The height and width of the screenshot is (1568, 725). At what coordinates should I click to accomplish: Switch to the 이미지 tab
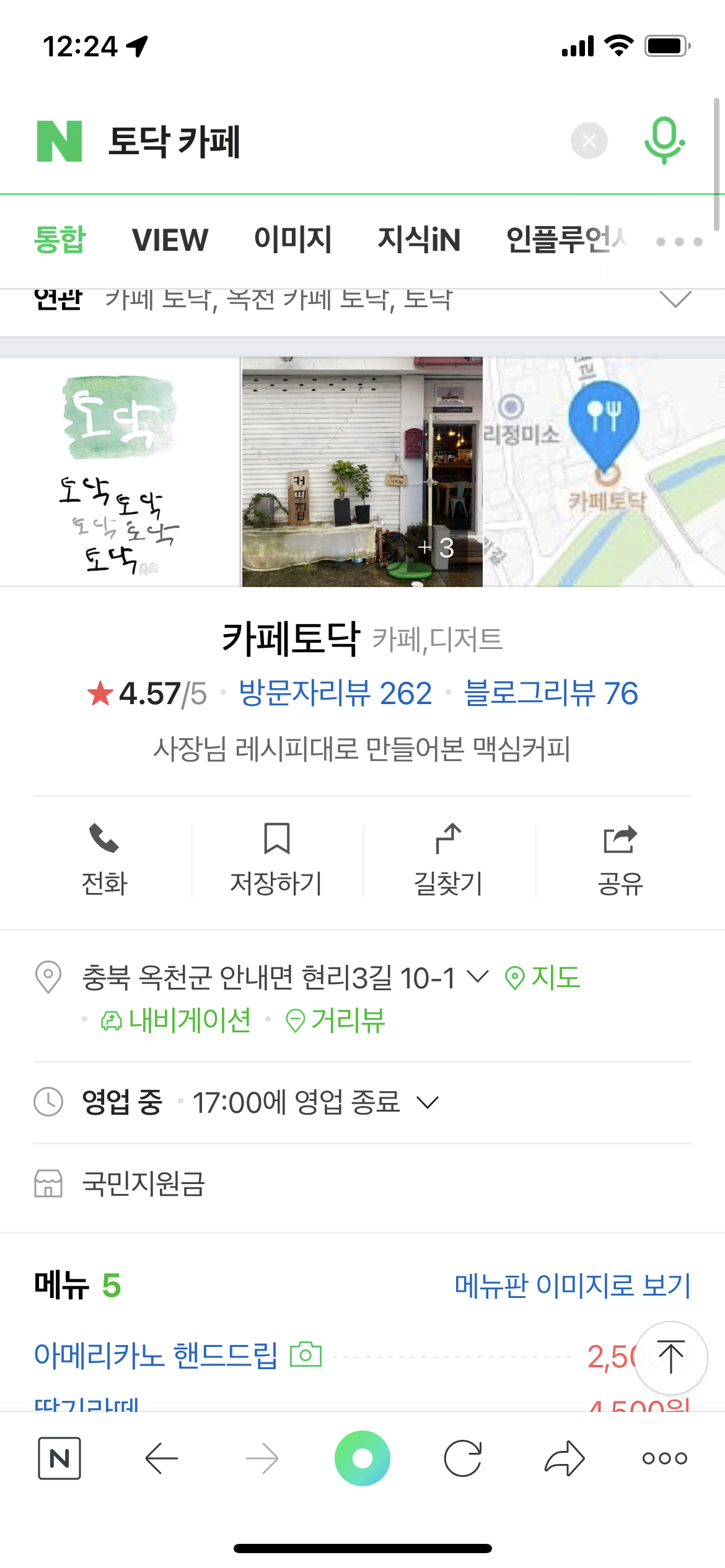click(293, 240)
